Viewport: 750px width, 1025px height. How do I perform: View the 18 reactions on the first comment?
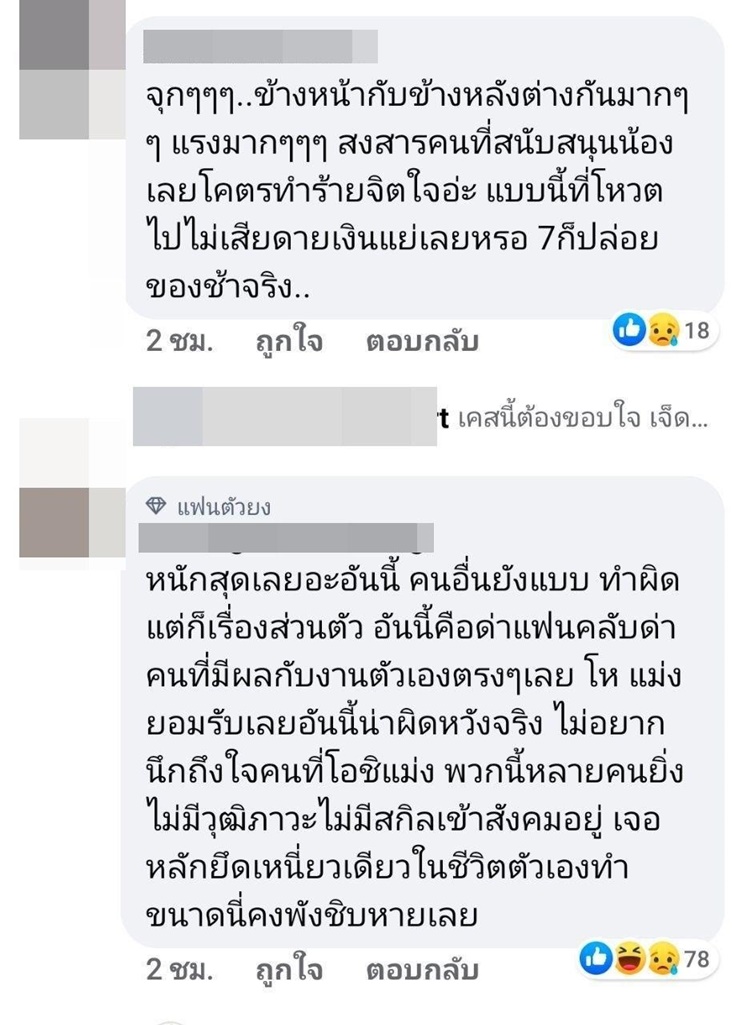[661, 331]
